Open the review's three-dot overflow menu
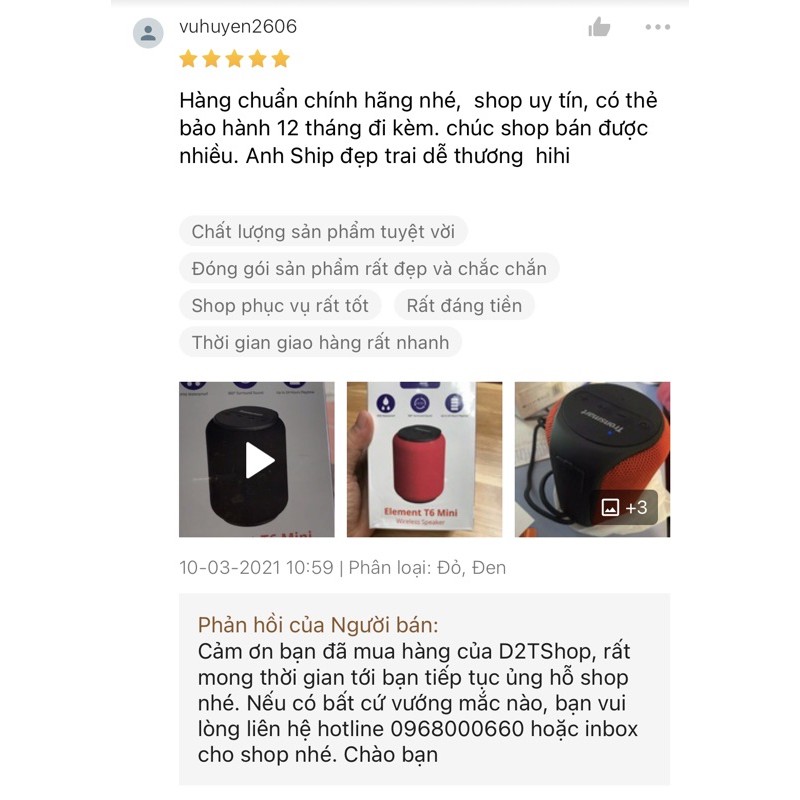The image size is (800, 800). click(x=657, y=28)
